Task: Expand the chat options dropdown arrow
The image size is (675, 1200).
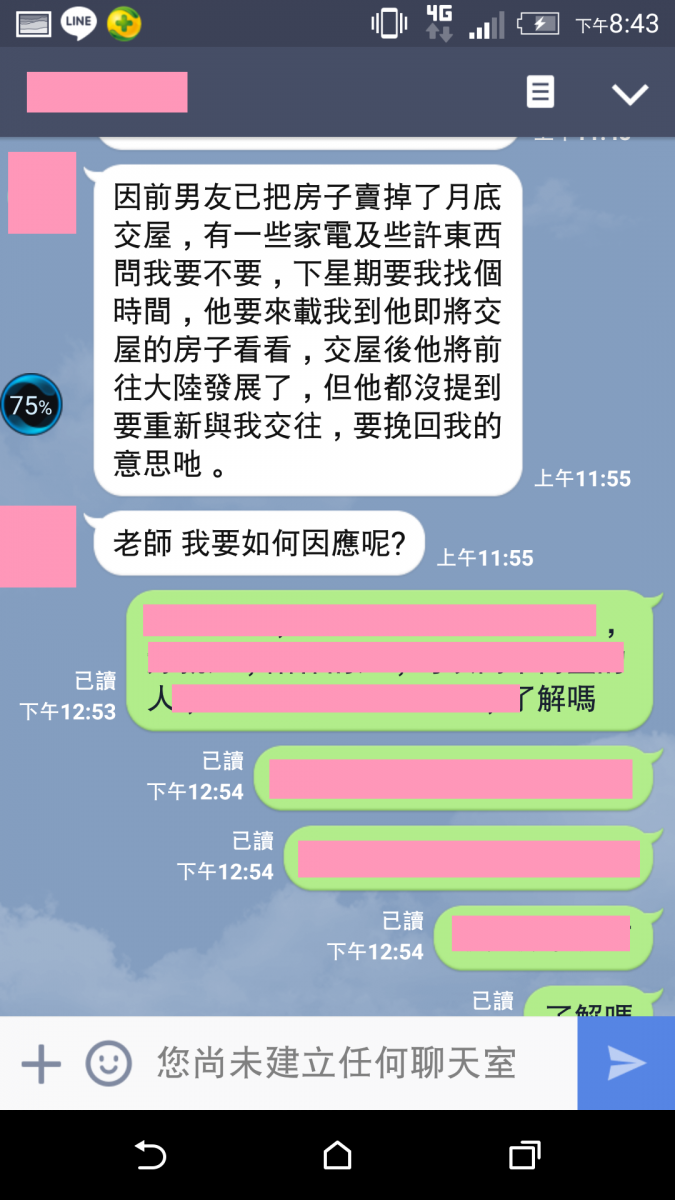Action: pyautogui.click(x=630, y=94)
